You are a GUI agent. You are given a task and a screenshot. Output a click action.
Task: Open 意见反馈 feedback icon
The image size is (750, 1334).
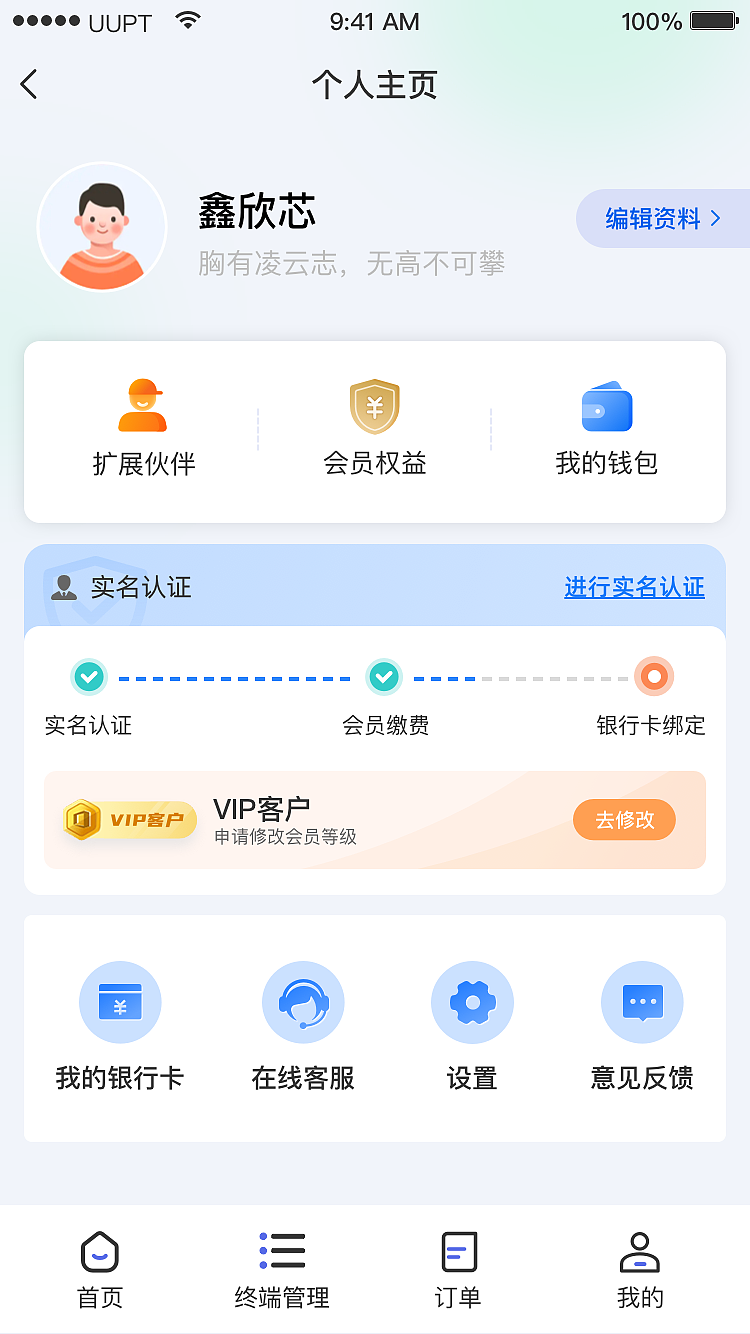coord(642,1002)
